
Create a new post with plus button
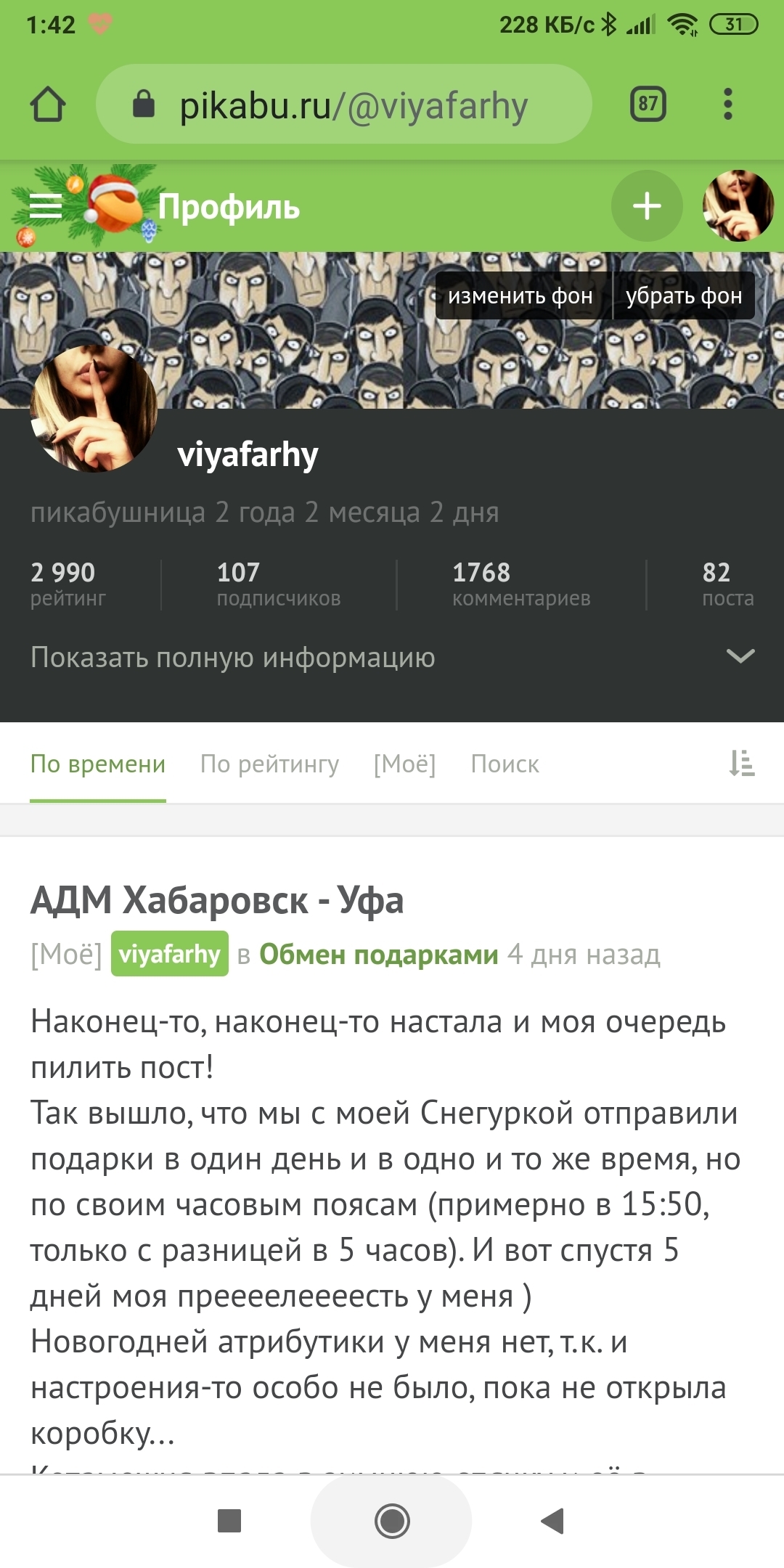647,206
